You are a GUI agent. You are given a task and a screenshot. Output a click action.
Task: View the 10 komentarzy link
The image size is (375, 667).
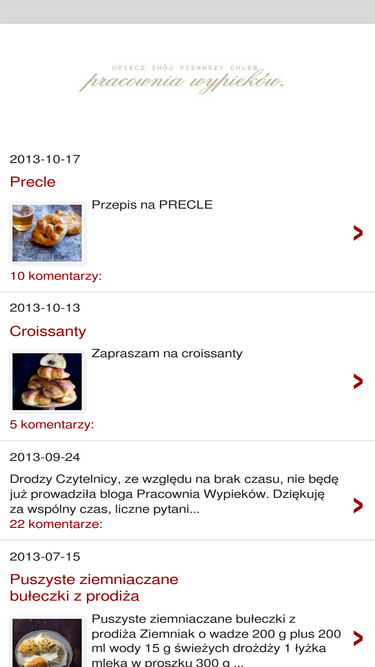pos(56,276)
